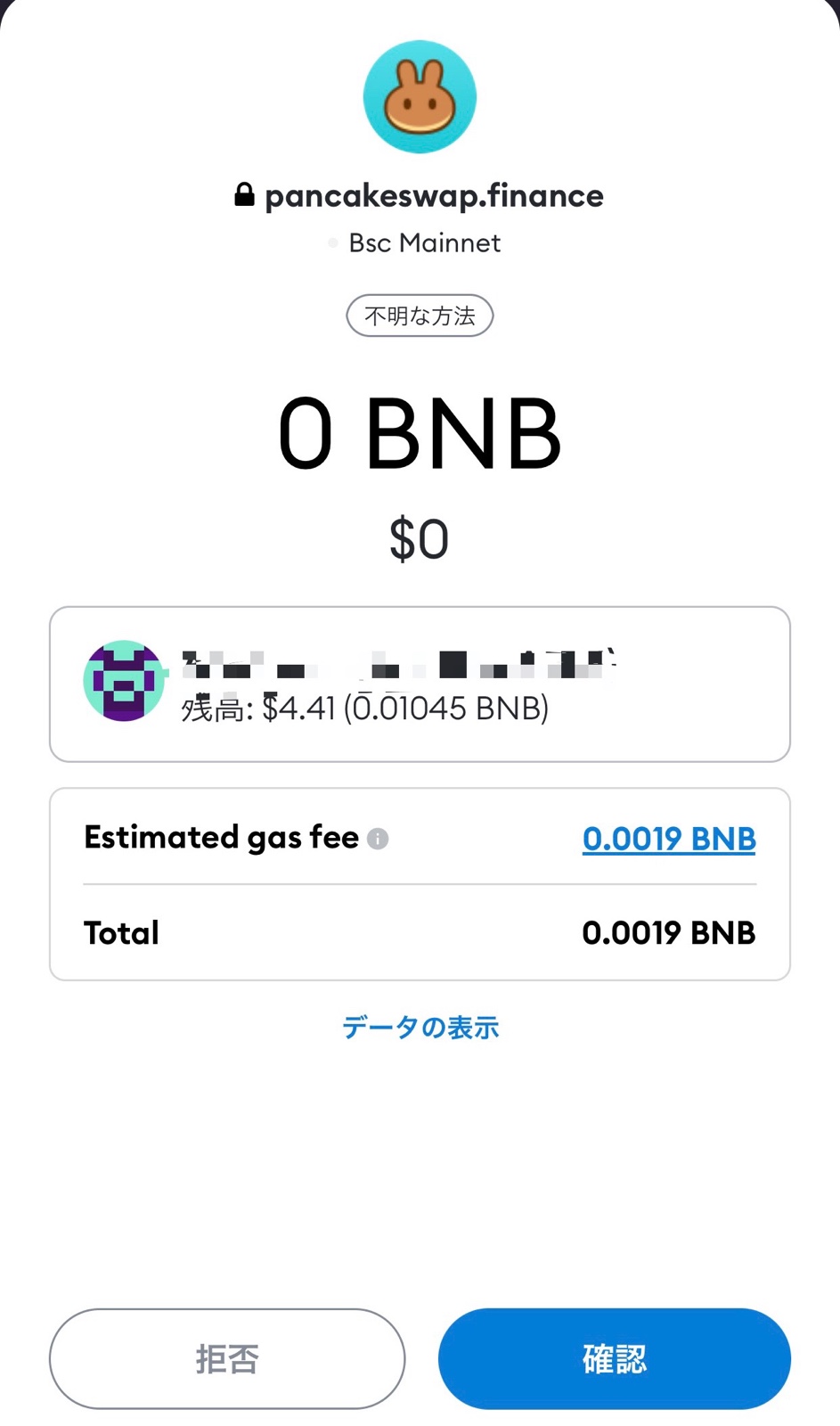The image size is (840, 1426).
Task: Tap the 拒否 button to reject the transaction
Action: click(x=227, y=1358)
